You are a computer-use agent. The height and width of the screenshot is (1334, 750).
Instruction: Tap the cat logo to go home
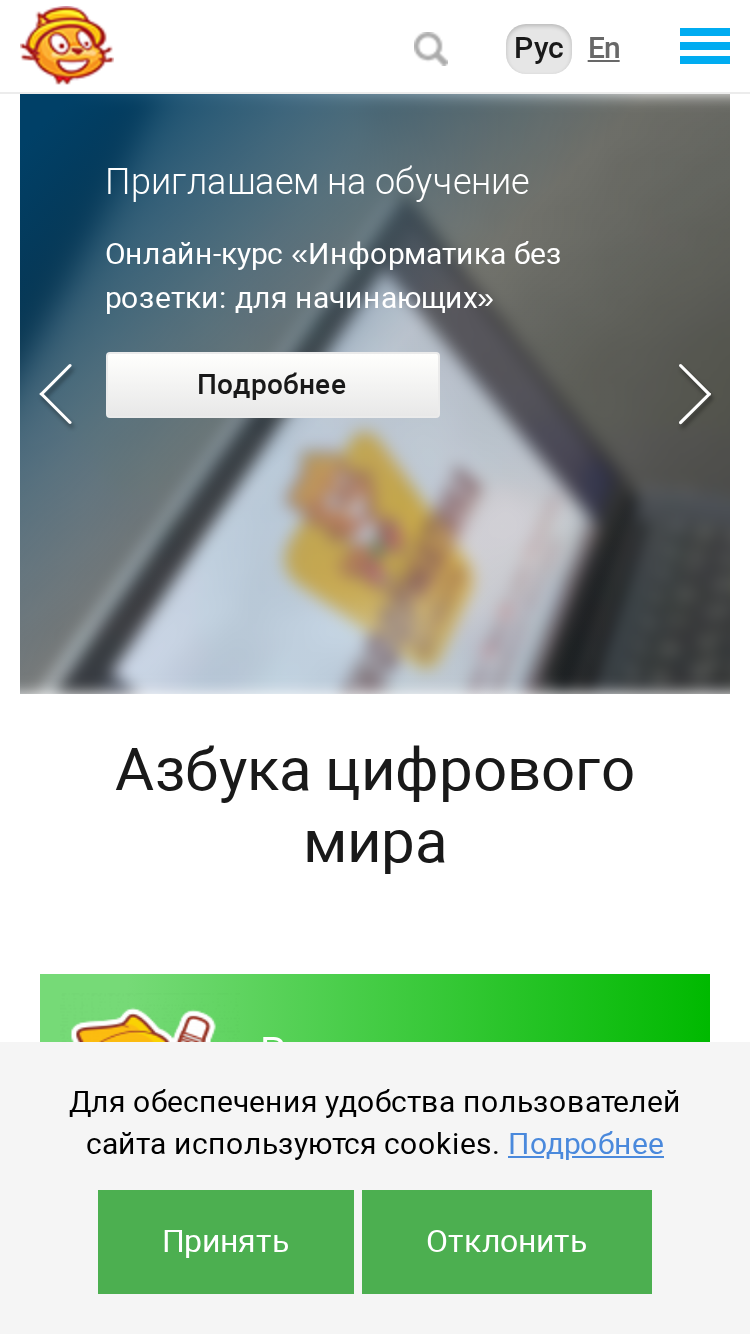point(67,46)
